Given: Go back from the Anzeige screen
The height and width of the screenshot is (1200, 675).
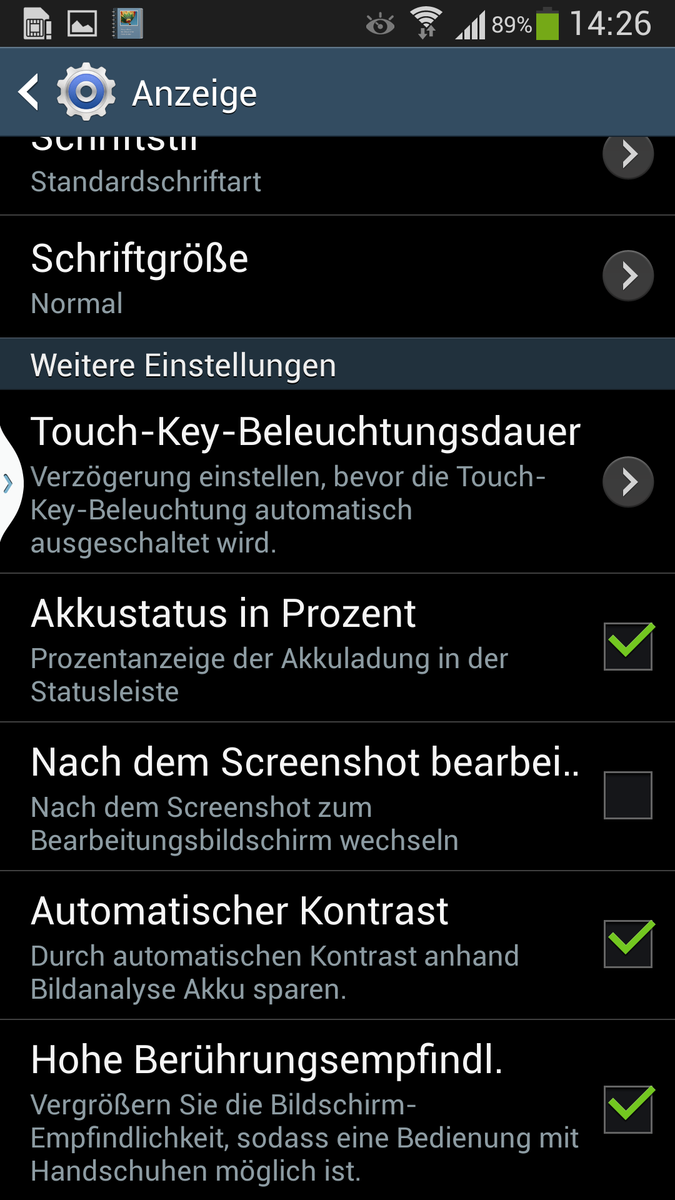Looking at the screenshot, I should [30, 93].
